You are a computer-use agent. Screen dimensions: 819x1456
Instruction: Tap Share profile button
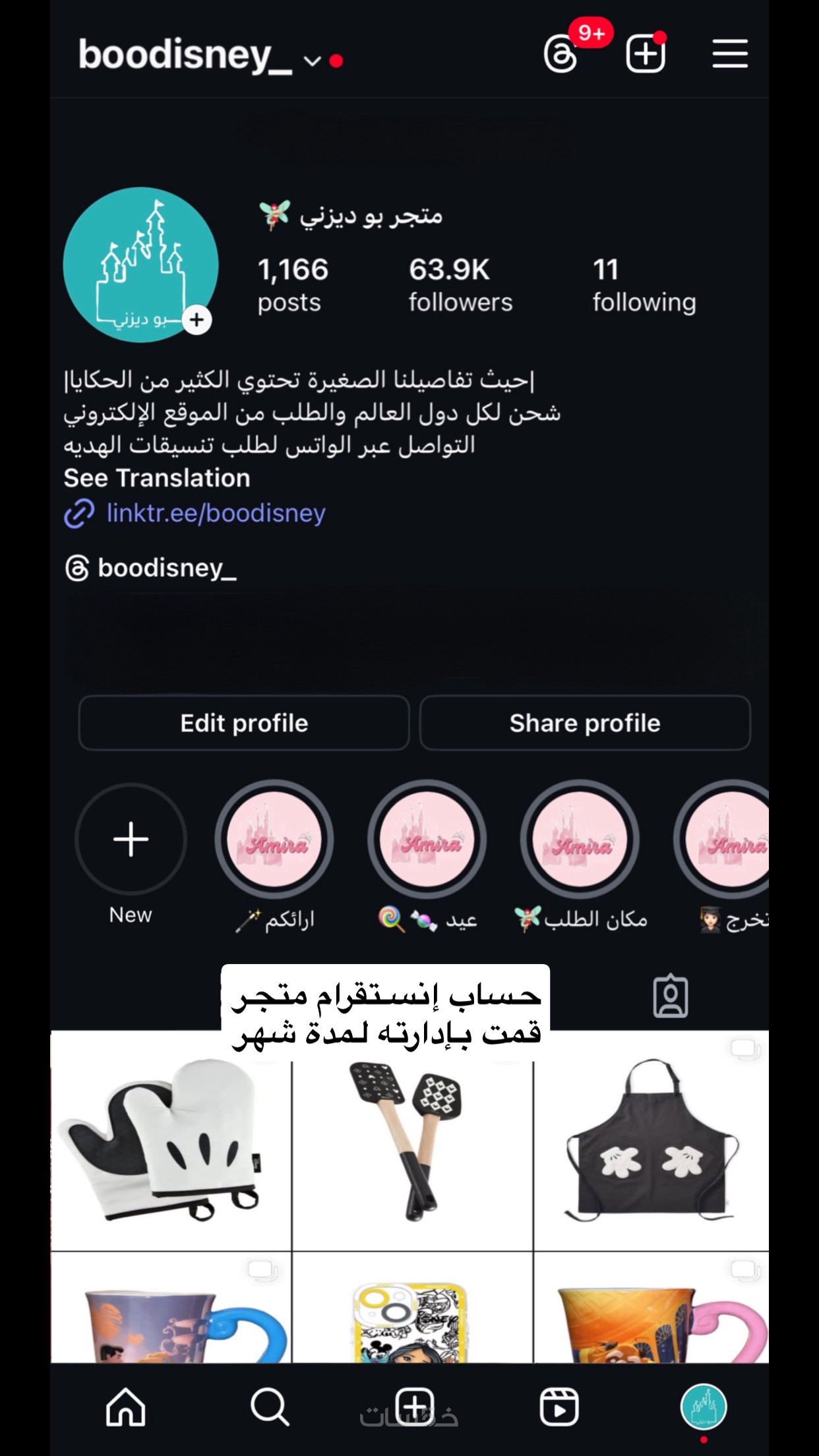(585, 723)
